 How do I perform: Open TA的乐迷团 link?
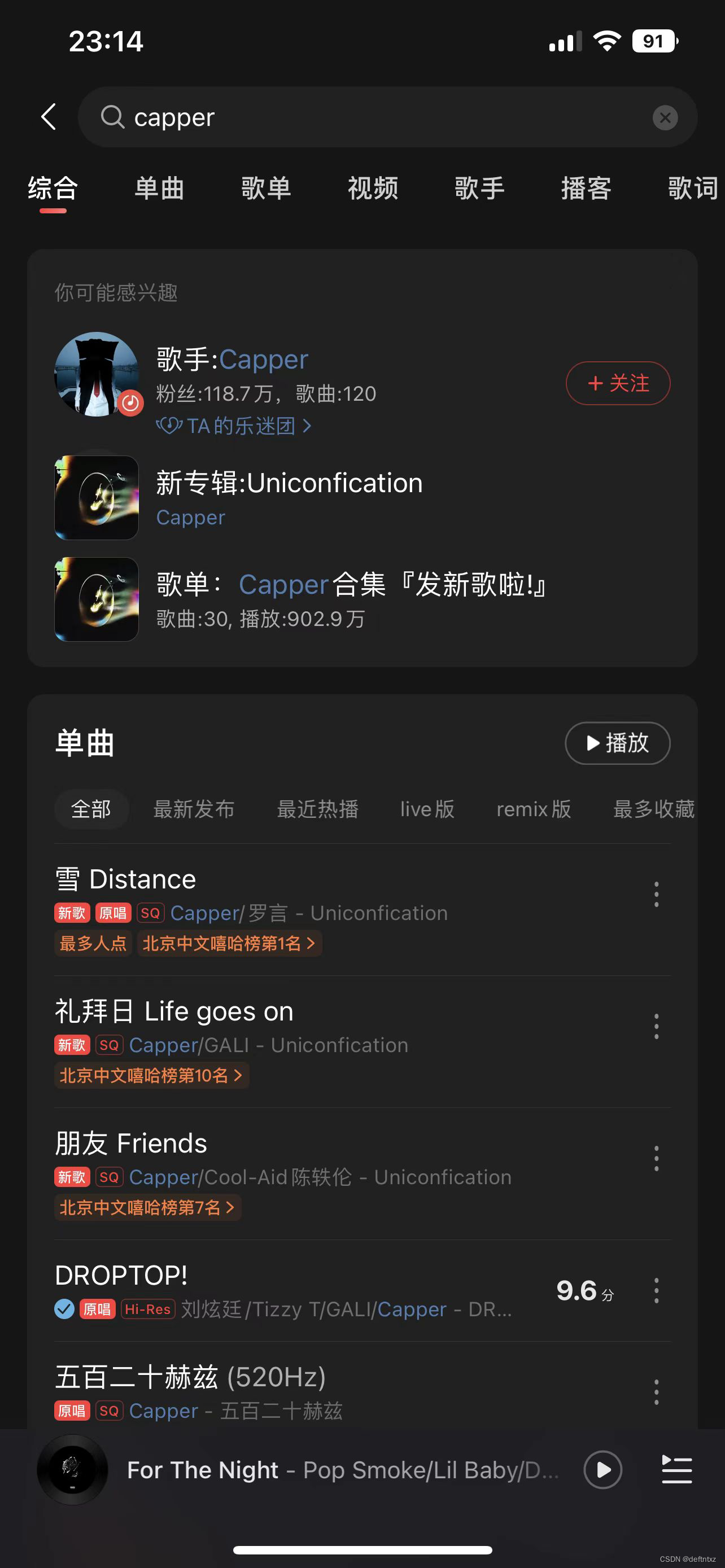tap(234, 426)
